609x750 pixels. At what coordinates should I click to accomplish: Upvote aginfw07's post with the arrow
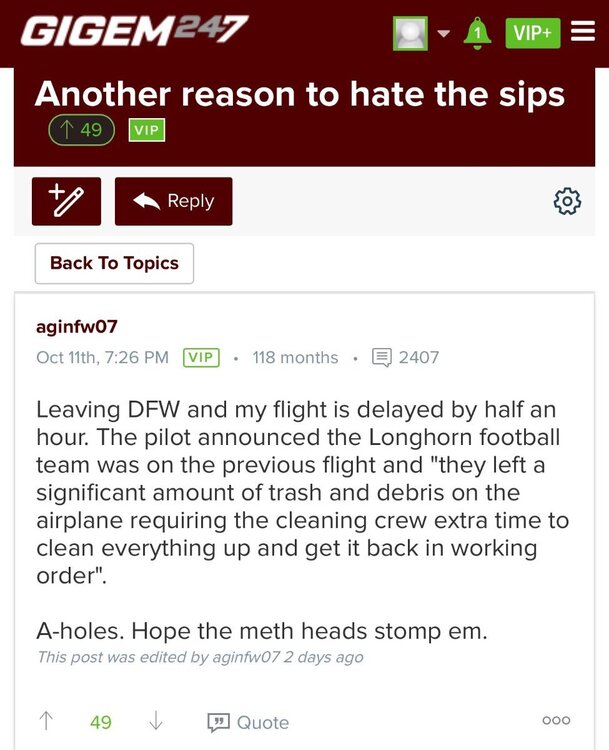pyautogui.click(x=46, y=721)
